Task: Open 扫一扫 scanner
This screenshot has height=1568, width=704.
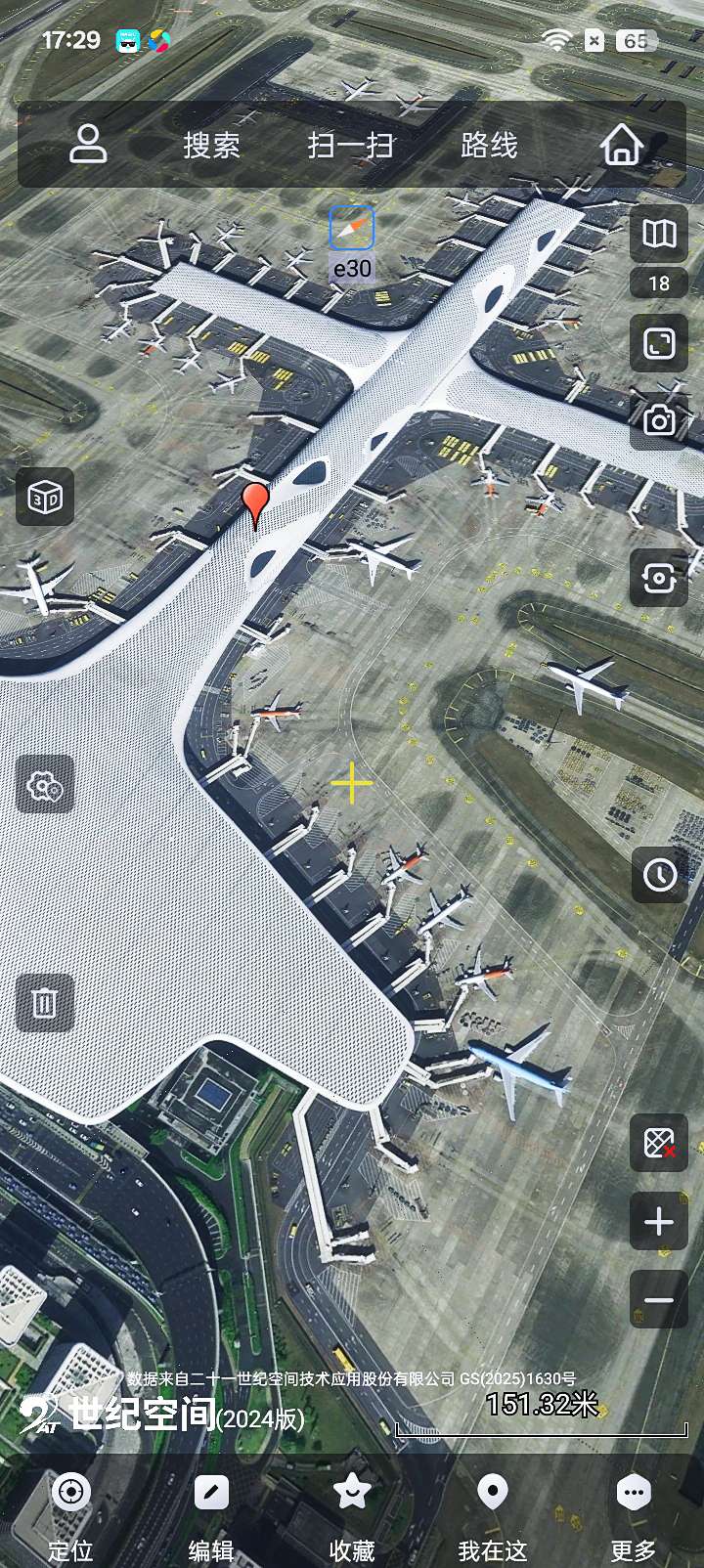Action: [x=350, y=146]
